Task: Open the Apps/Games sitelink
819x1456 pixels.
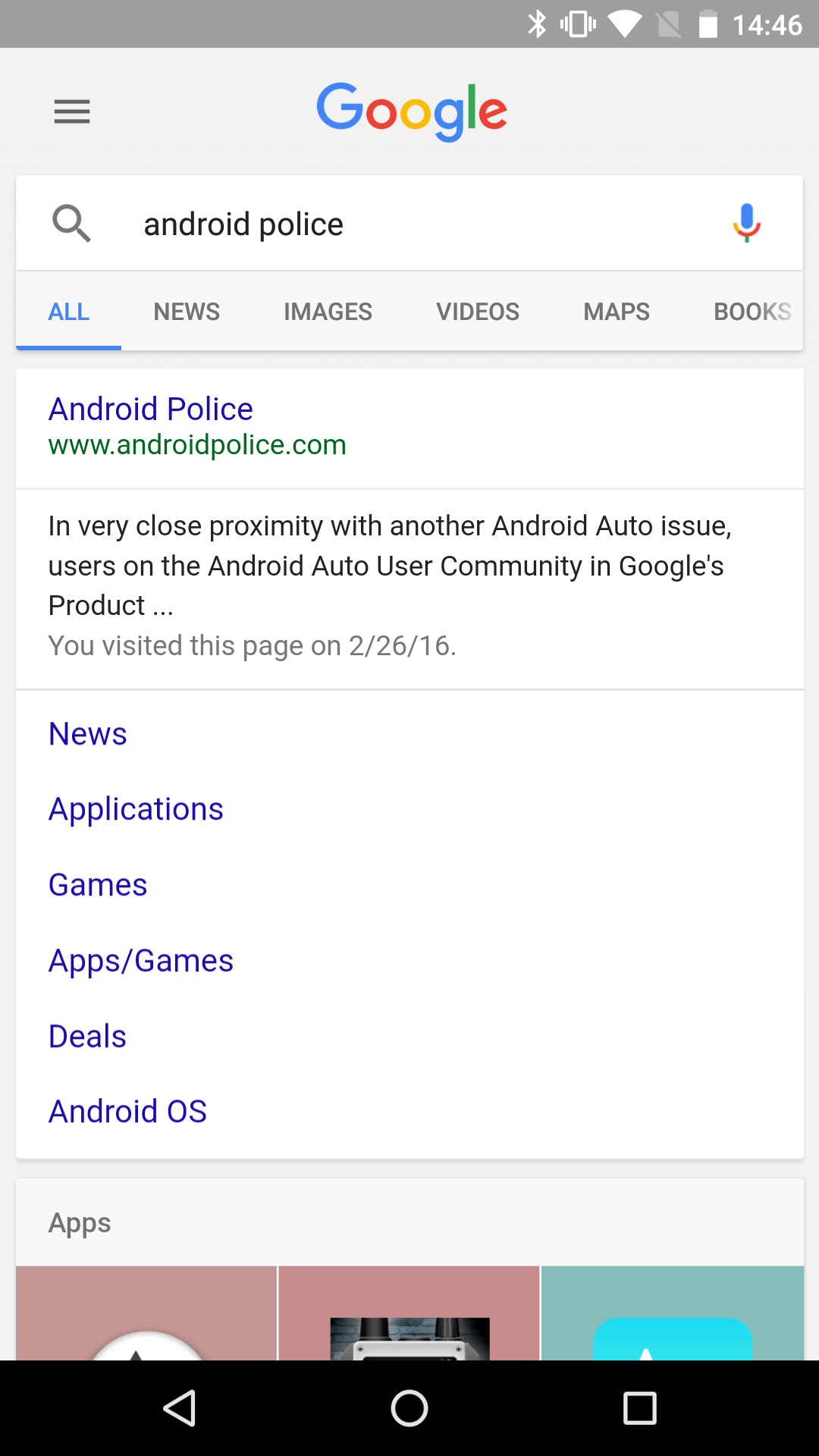Action: [x=141, y=961]
